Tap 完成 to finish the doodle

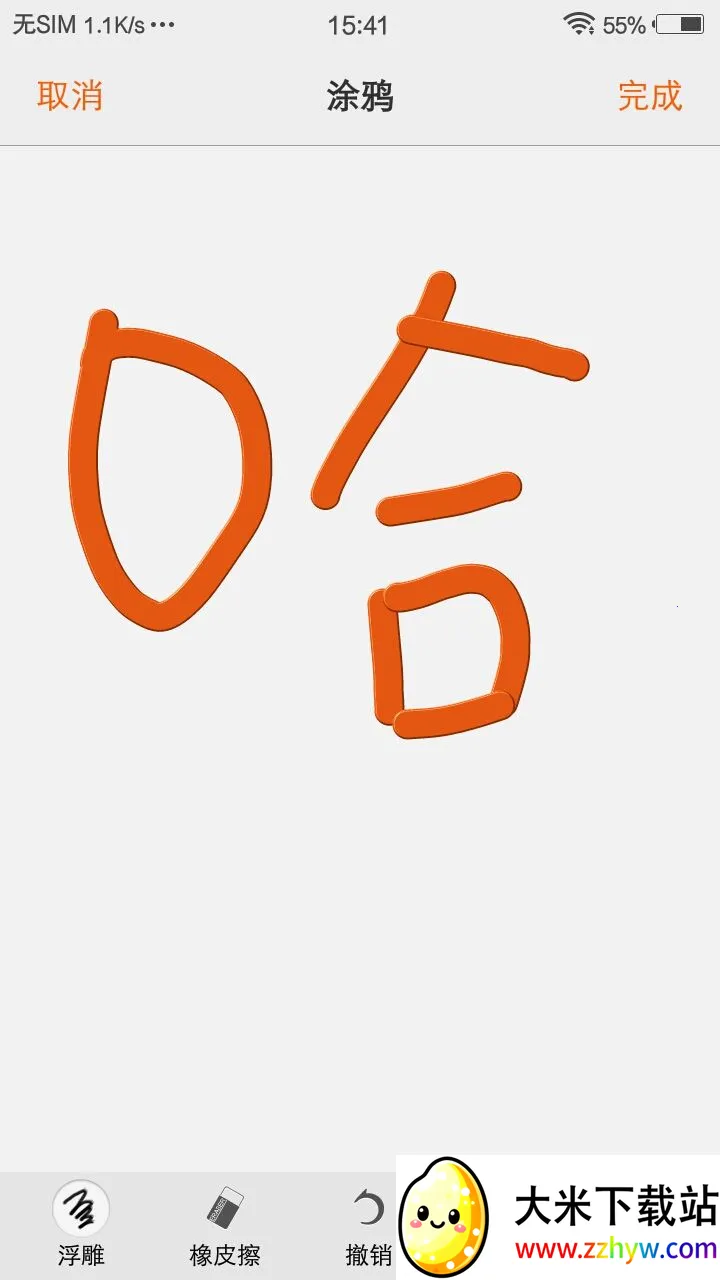pyautogui.click(x=649, y=96)
